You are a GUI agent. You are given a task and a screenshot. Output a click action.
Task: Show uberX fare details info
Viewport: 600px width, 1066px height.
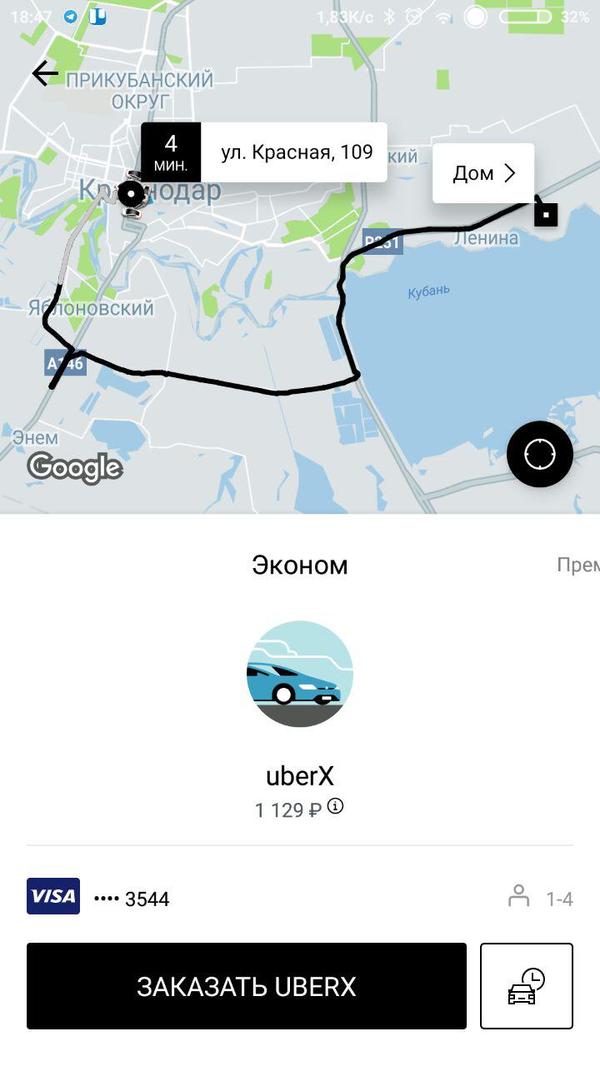336,806
